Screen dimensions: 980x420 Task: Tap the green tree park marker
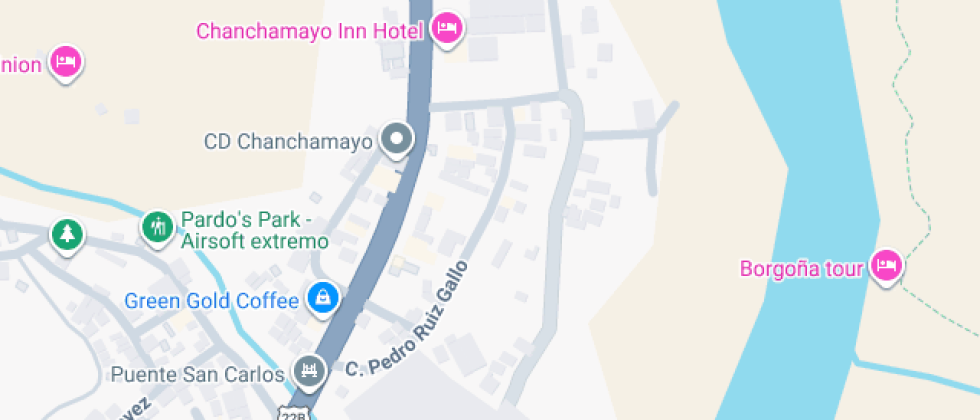coord(67,235)
